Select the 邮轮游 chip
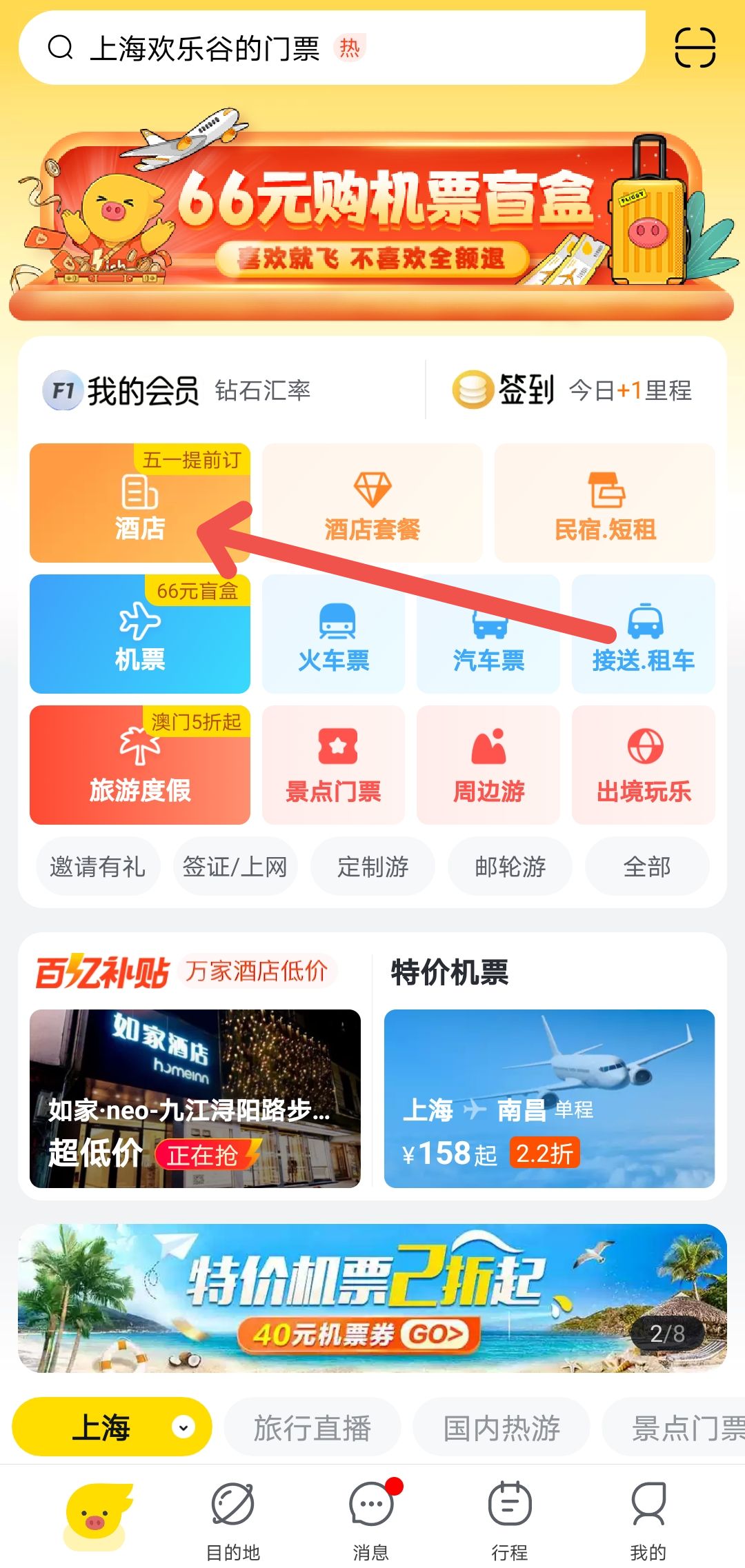This screenshot has width=745, height=1568. click(x=510, y=867)
